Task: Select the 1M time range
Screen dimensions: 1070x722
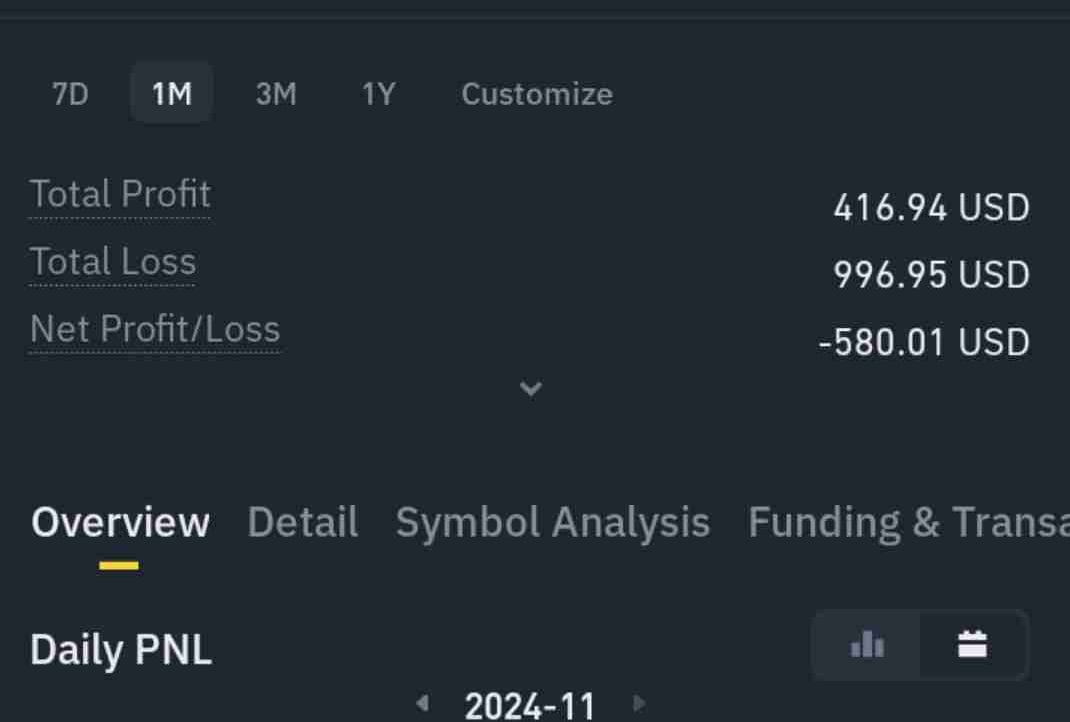Action: [171, 94]
